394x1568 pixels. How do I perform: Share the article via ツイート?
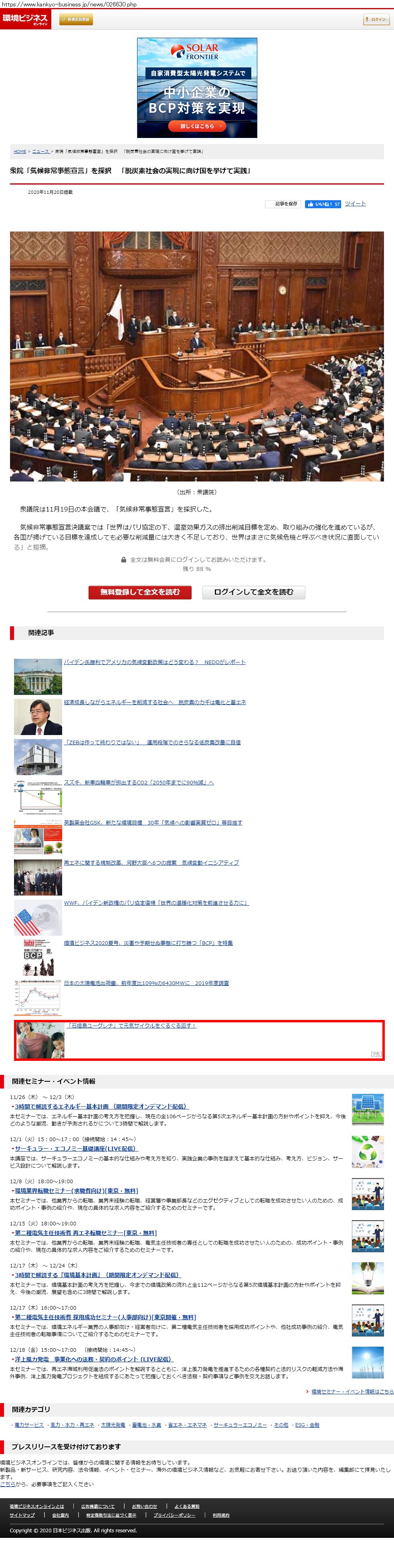pyautogui.click(x=355, y=203)
